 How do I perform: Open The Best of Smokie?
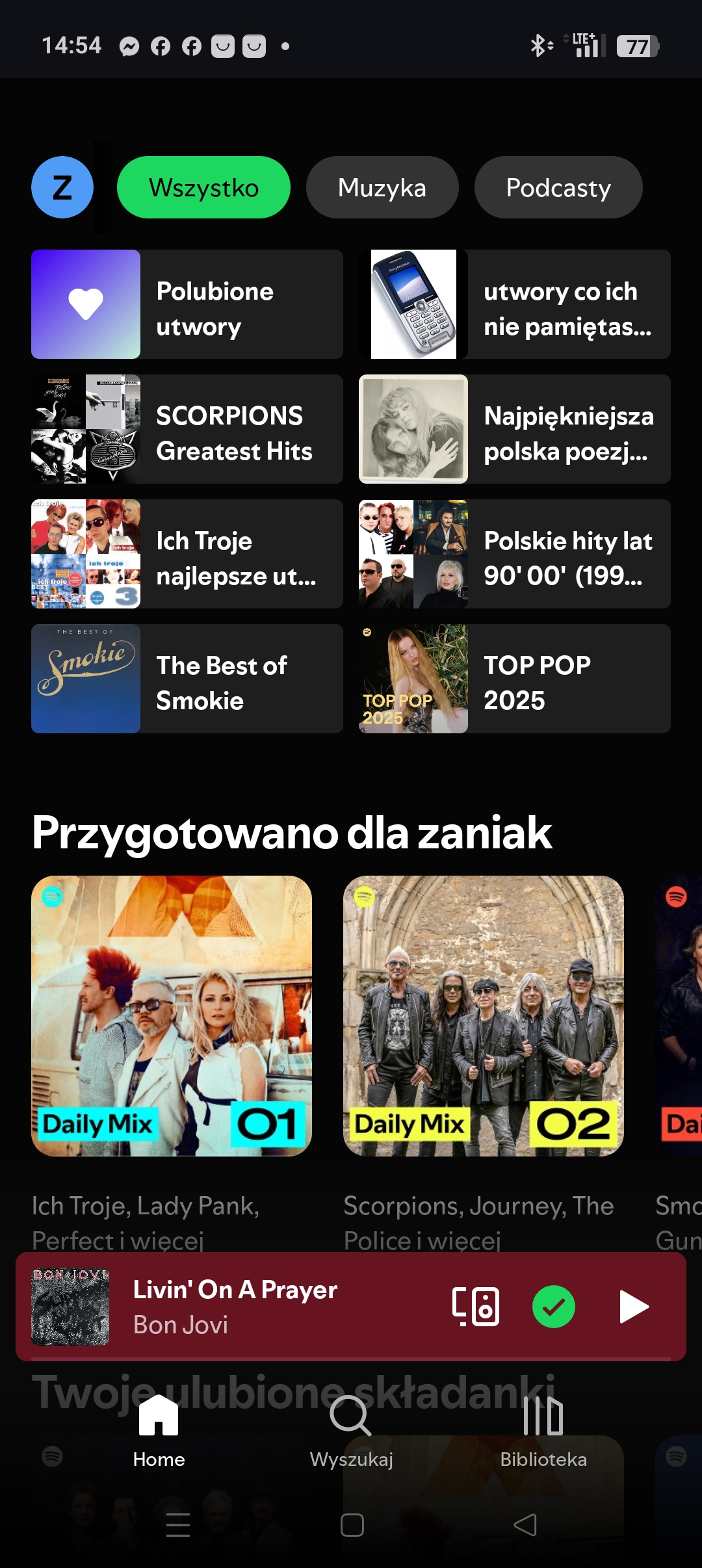pos(187,679)
